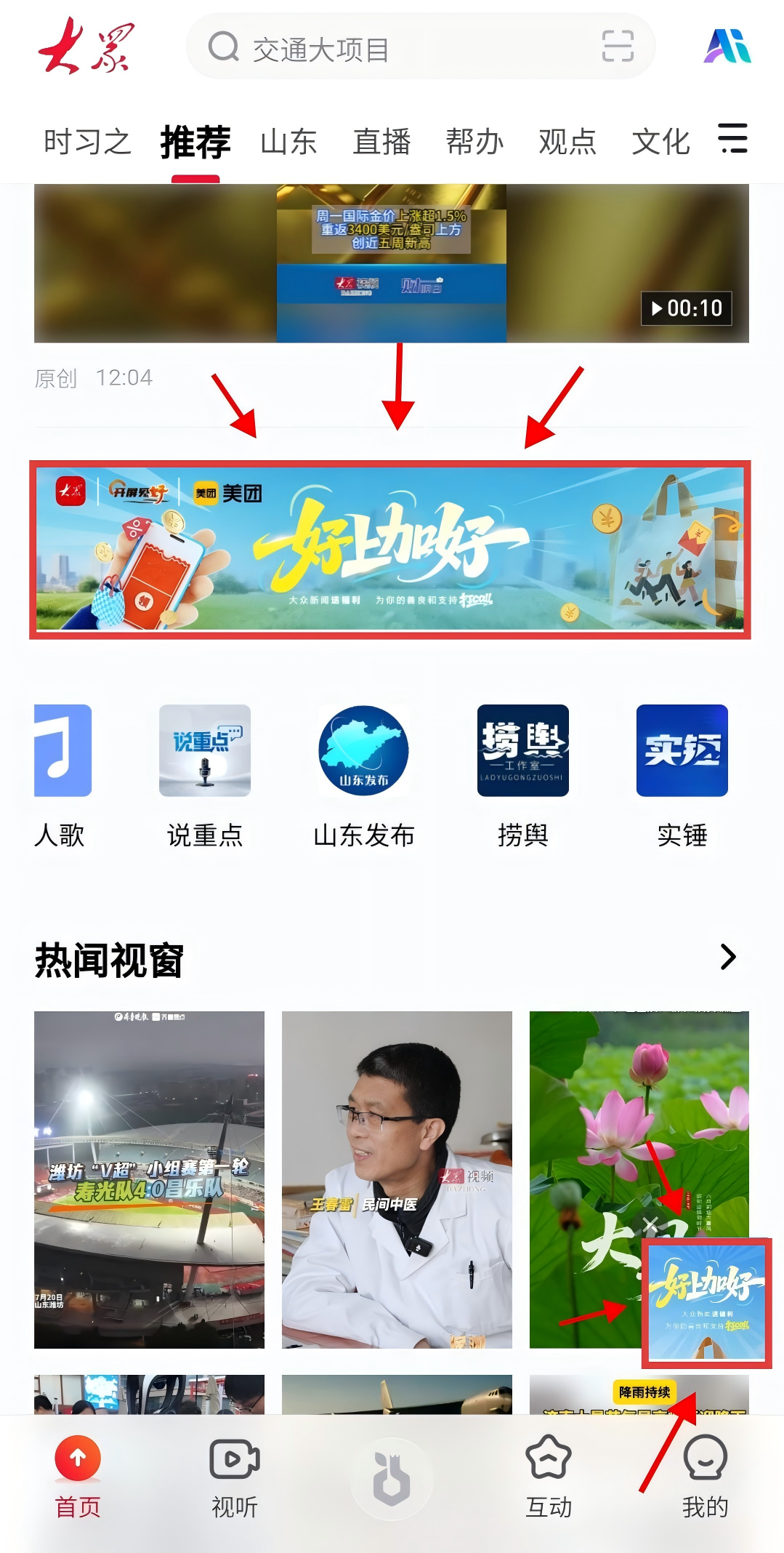Viewport: 784px width, 1553px height.
Task: Open the AI assistant icon
Action: click(x=727, y=47)
